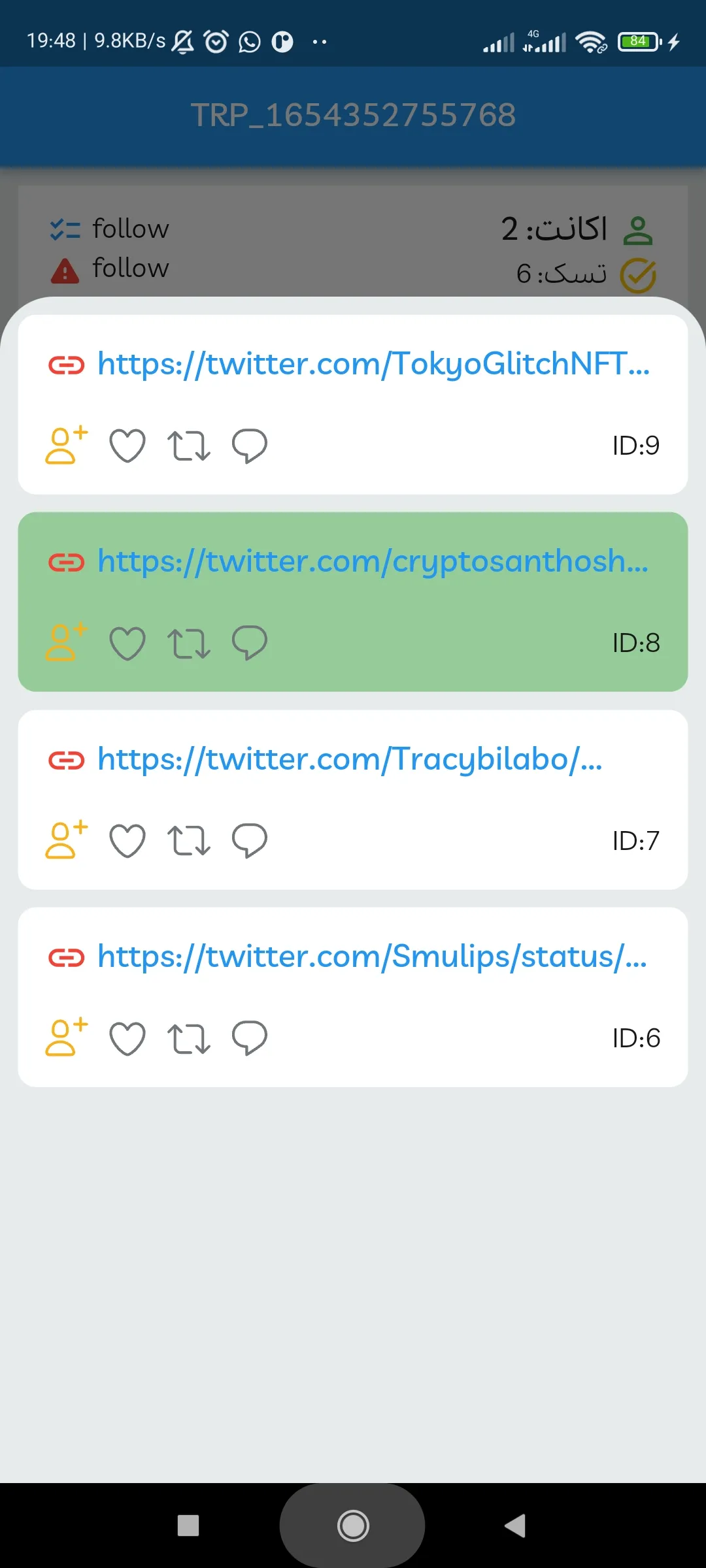Tap the follow icon on ID:8 card

click(x=65, y=642)
